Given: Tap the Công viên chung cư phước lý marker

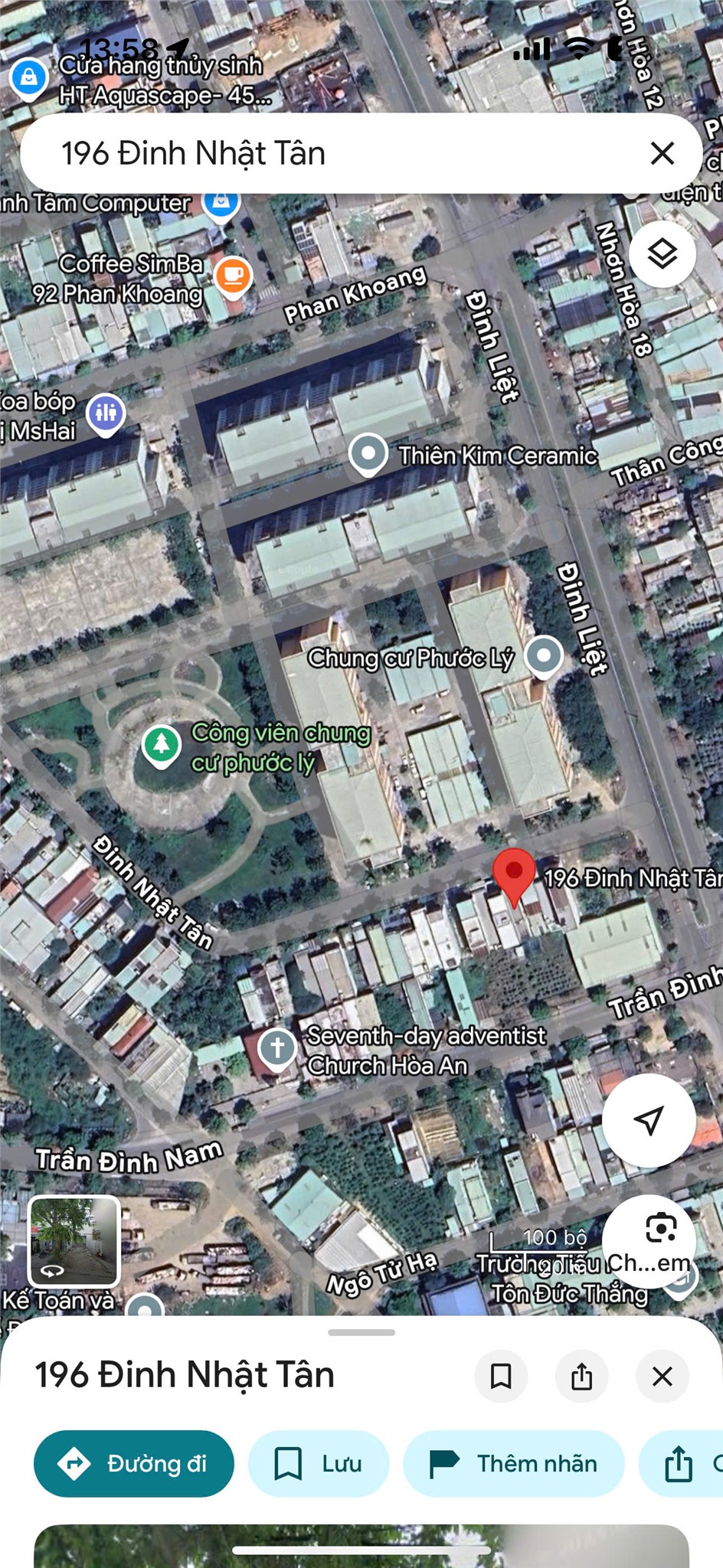Looking at the screenshot, I should (x=162, y=744).
